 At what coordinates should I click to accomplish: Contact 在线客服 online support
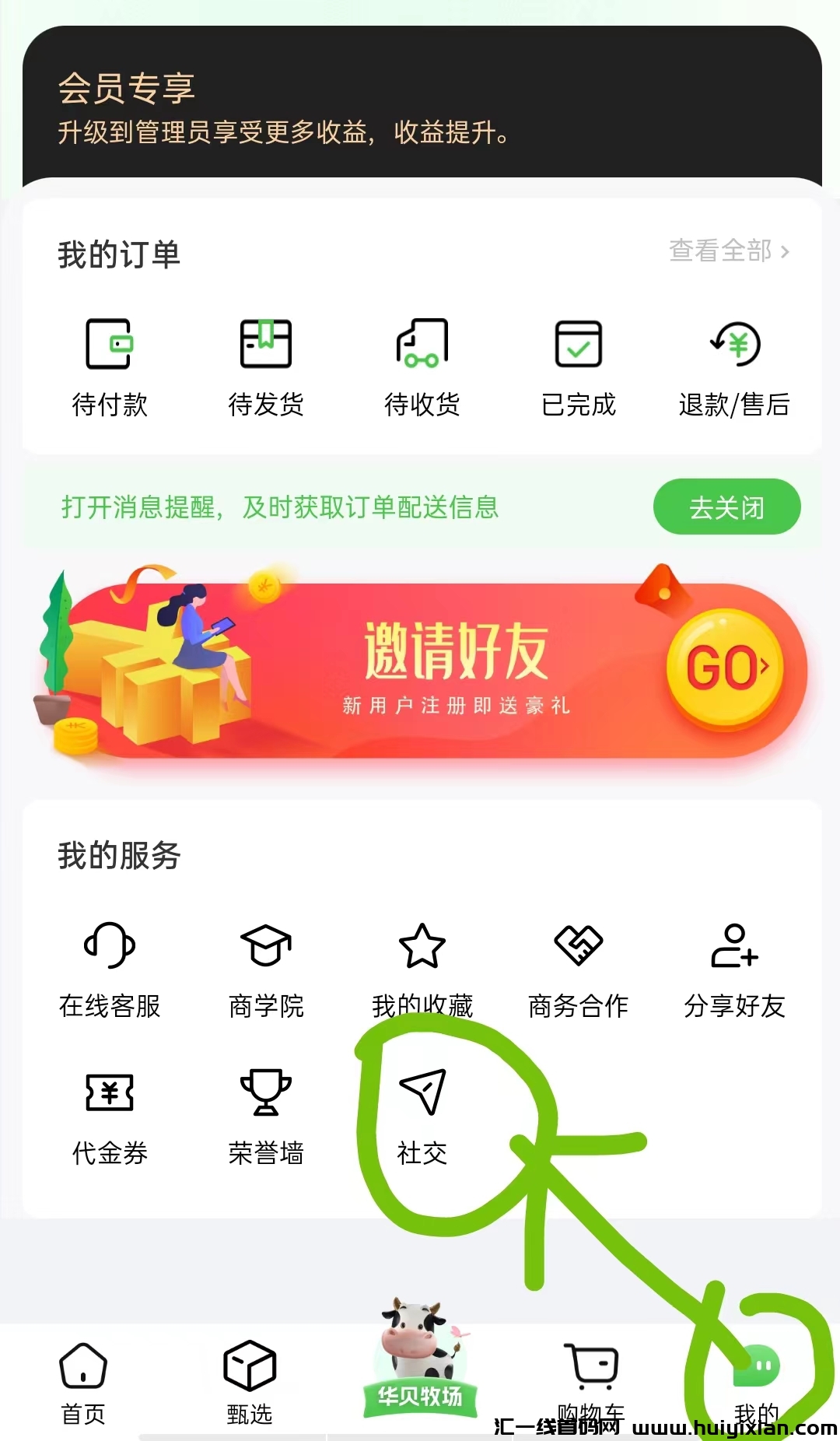109,969
